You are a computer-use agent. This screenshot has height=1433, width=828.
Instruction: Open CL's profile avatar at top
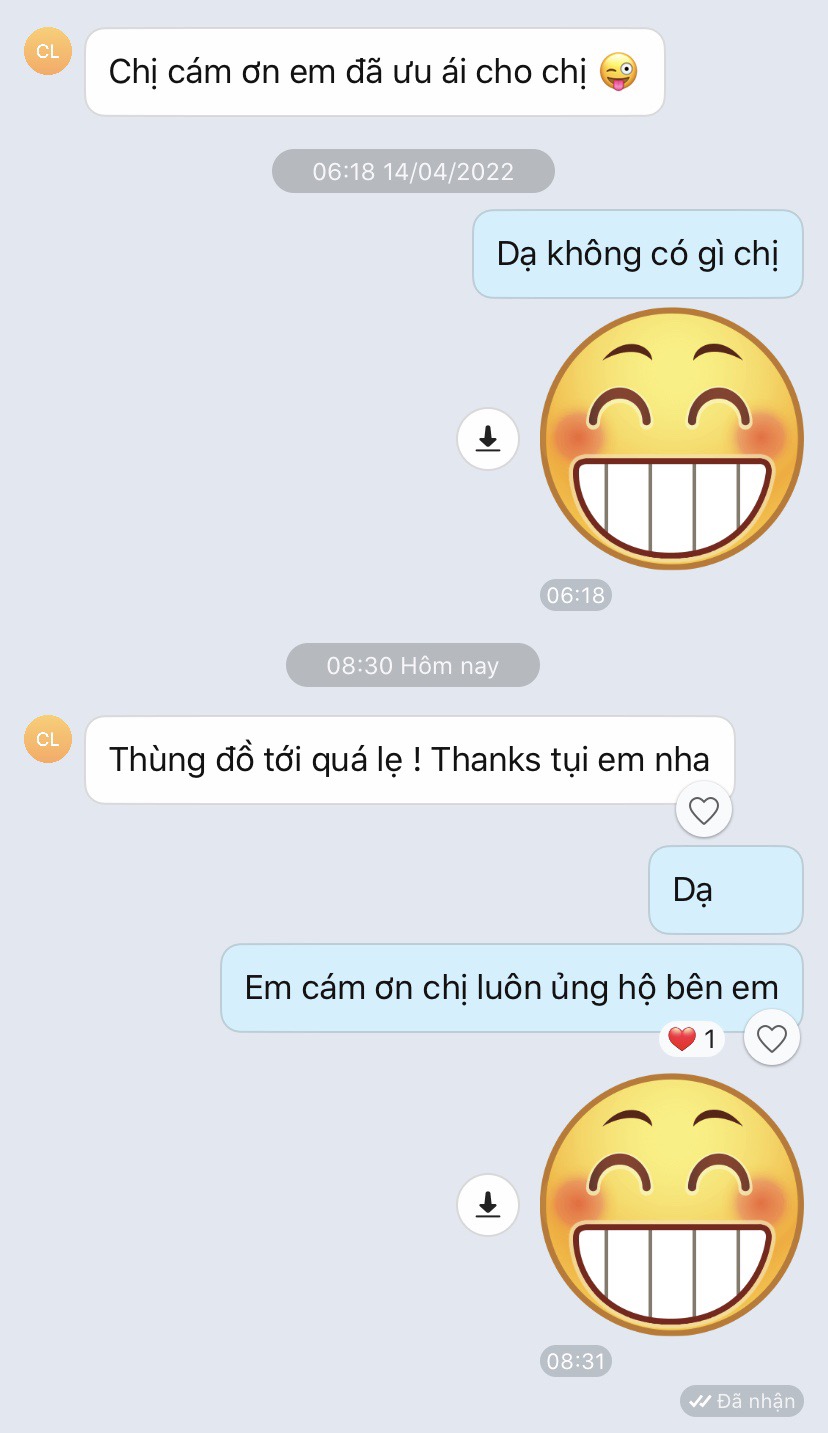46,53
